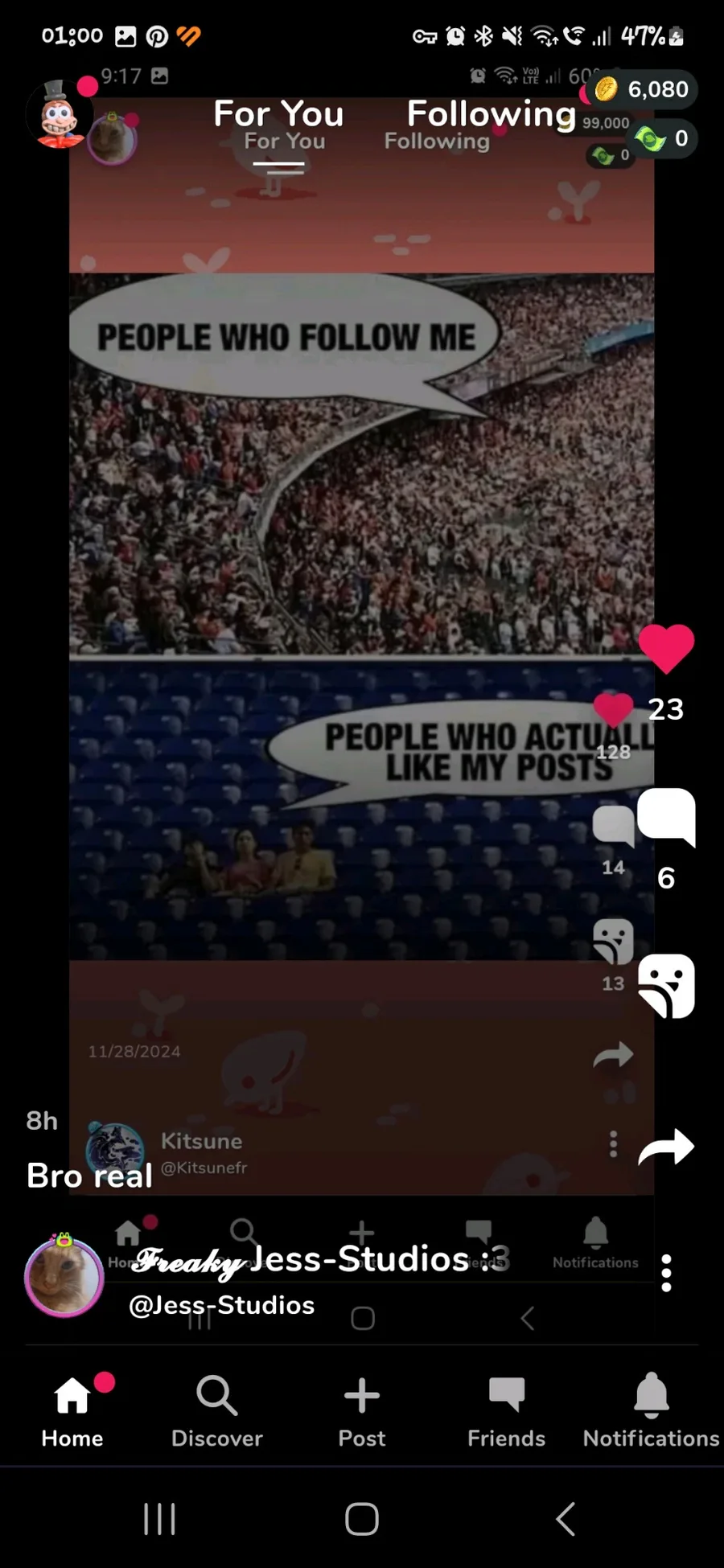Like this post with the heart
This screenshot has width=724, height=1568.
pos(666,648)
